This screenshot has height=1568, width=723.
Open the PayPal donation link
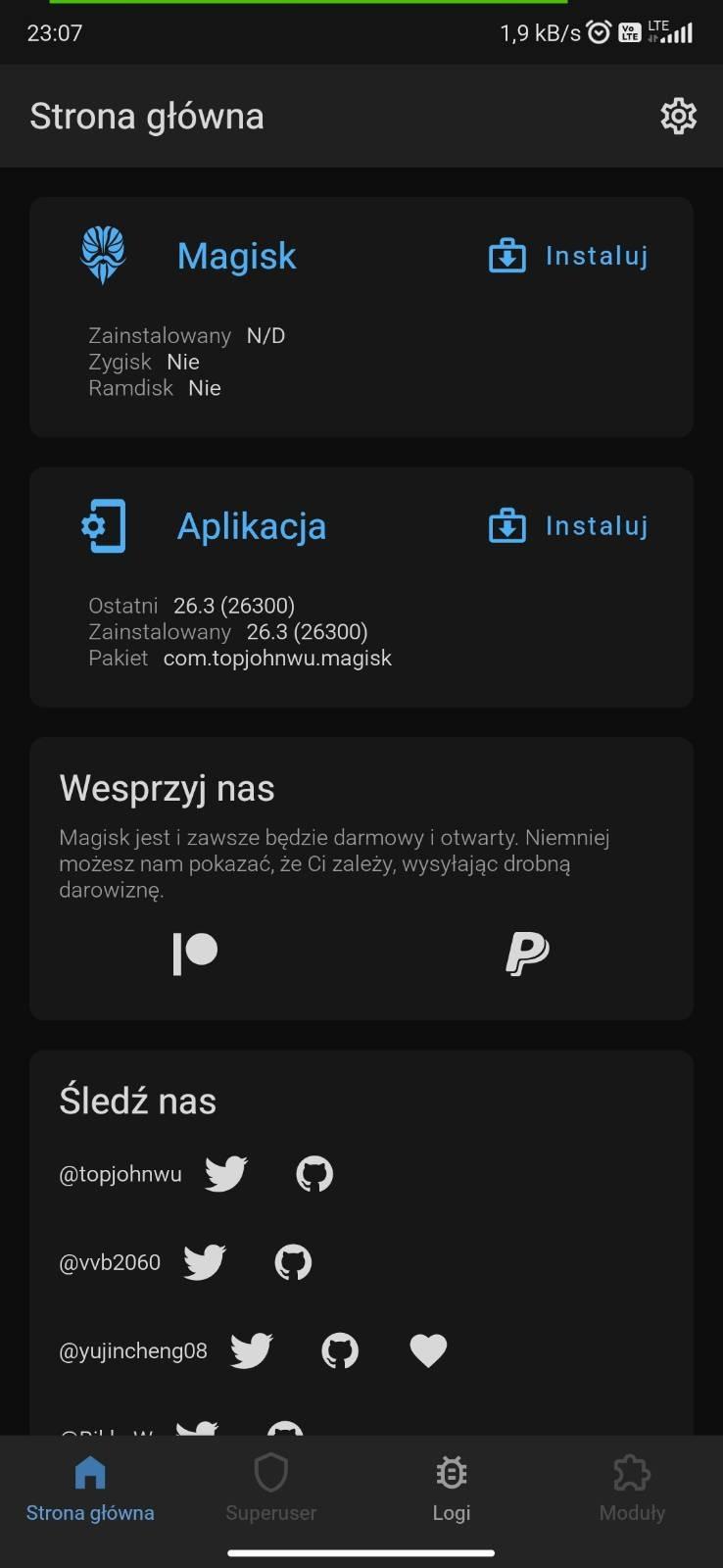[527, 954]
